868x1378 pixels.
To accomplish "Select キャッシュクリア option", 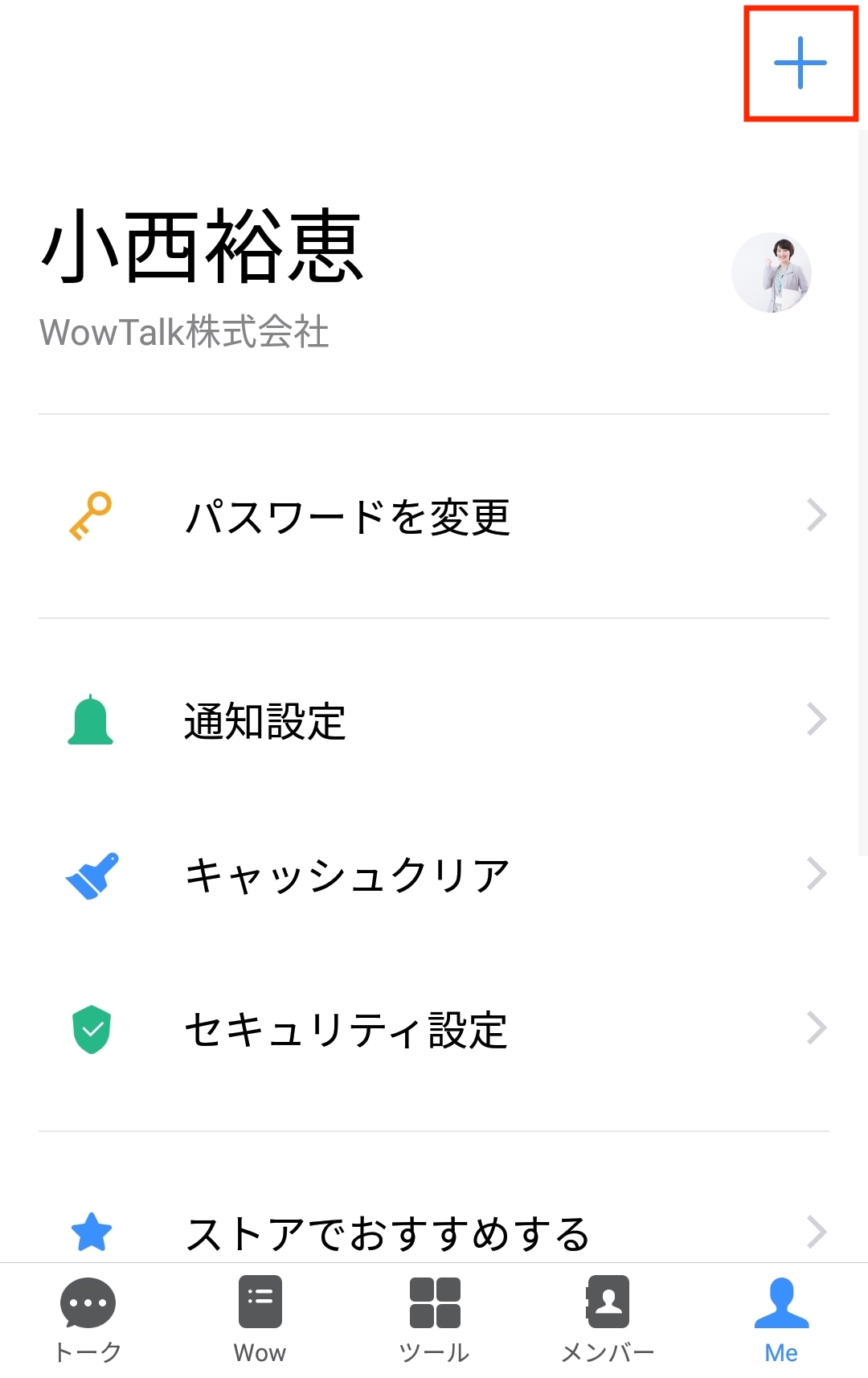I will [434, 875].
